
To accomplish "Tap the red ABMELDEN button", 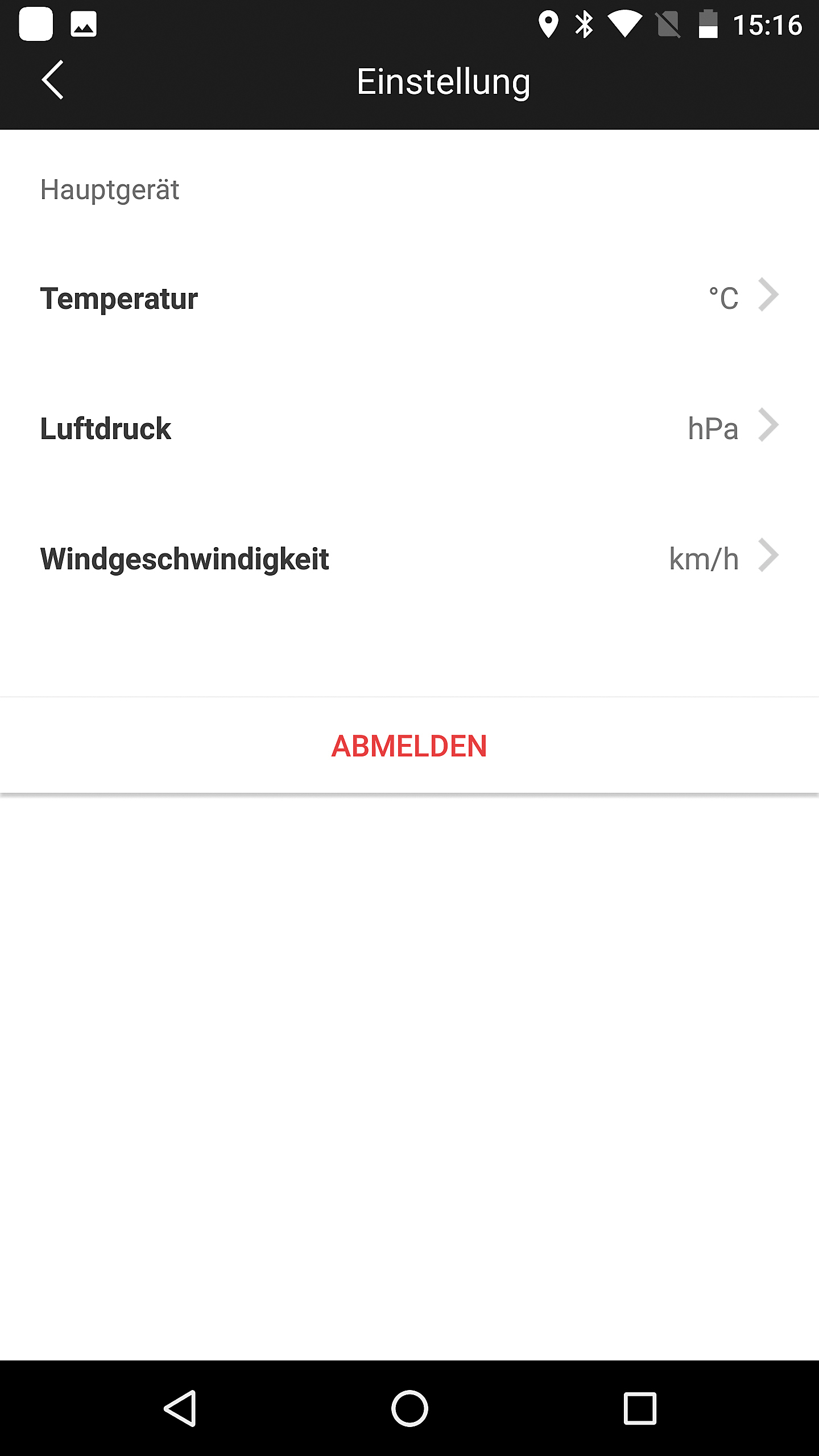I will pyautogui.click(x=409, y=746).
